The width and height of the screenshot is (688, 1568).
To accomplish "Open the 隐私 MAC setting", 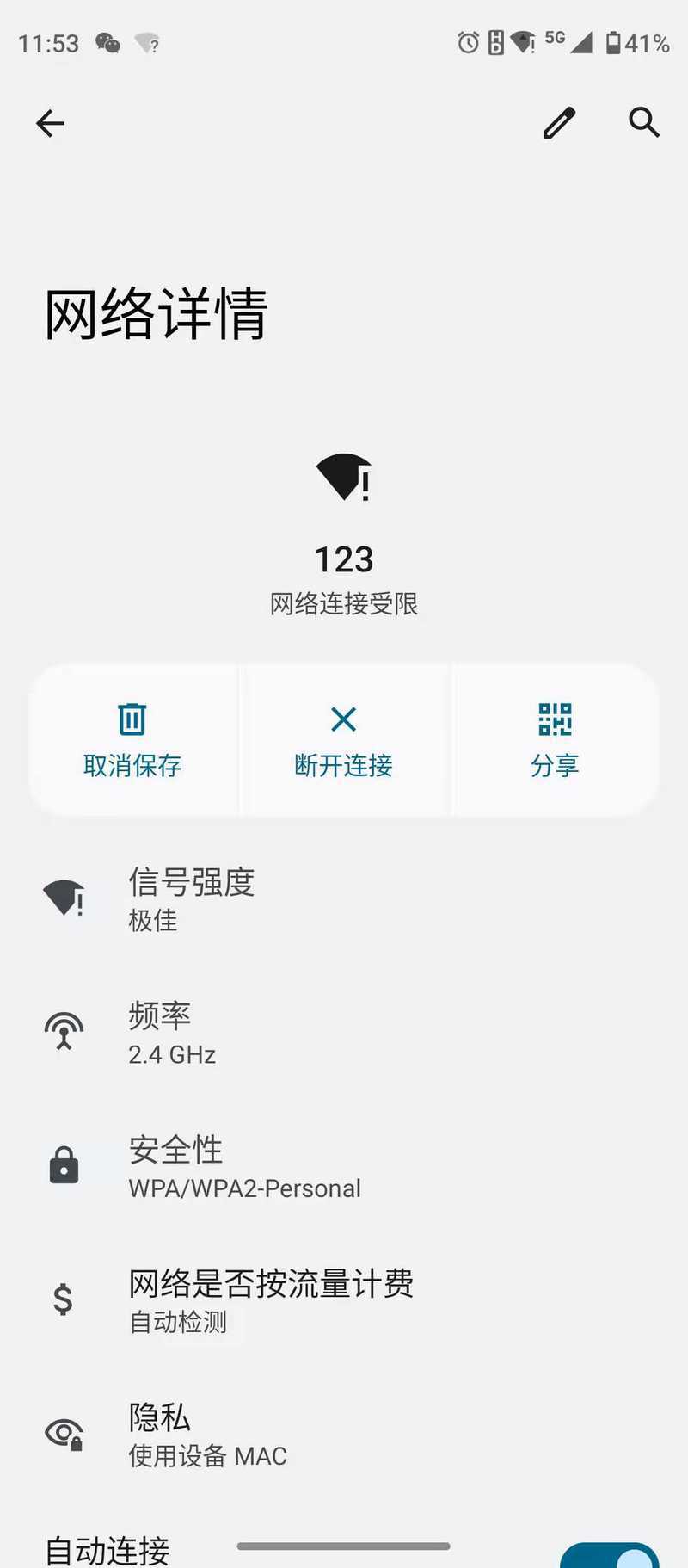I will pyautogui.click(x=344, y=1434).
